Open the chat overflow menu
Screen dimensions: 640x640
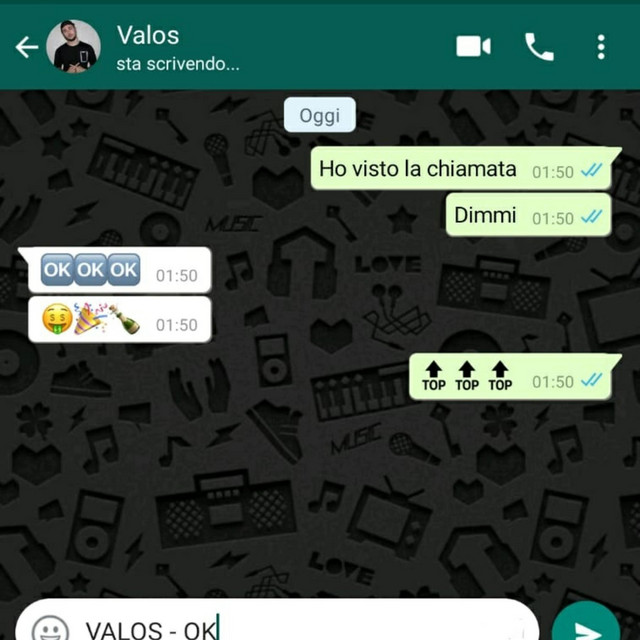tap(600, 47)
